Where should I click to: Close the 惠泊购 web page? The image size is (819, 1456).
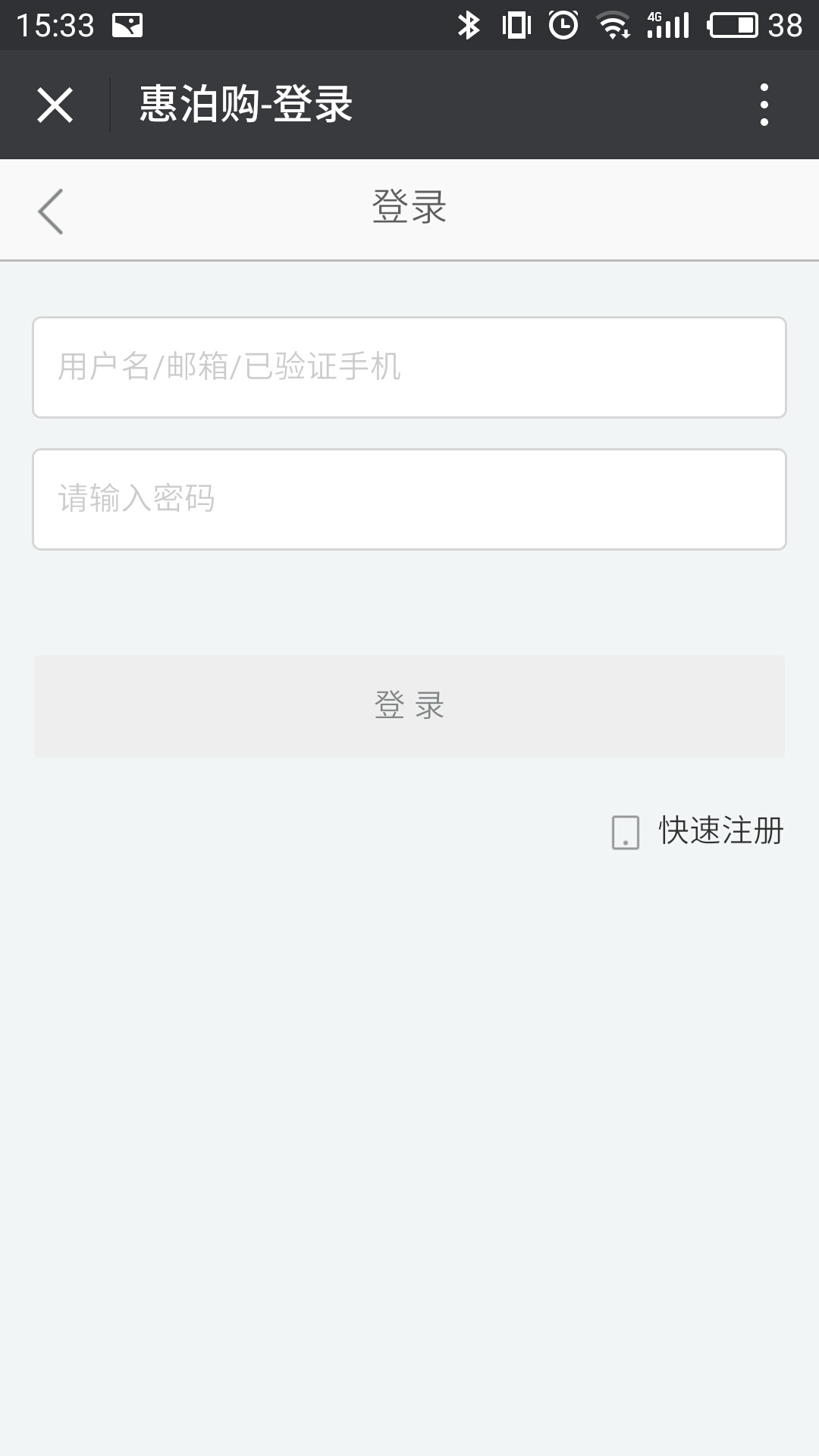(55, 105)
